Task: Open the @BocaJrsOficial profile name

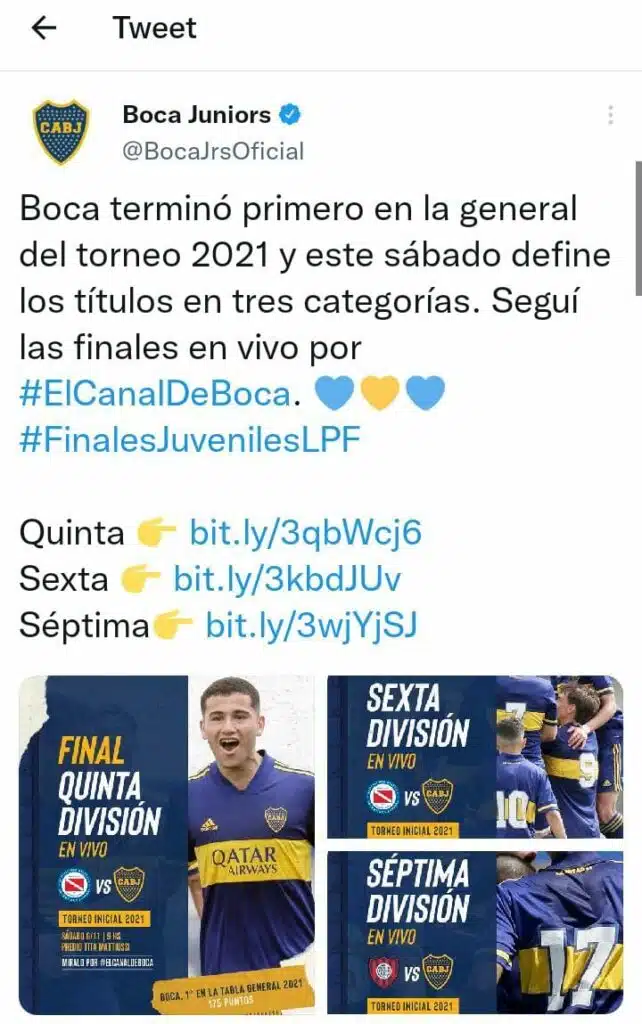Action: point(212,151)
